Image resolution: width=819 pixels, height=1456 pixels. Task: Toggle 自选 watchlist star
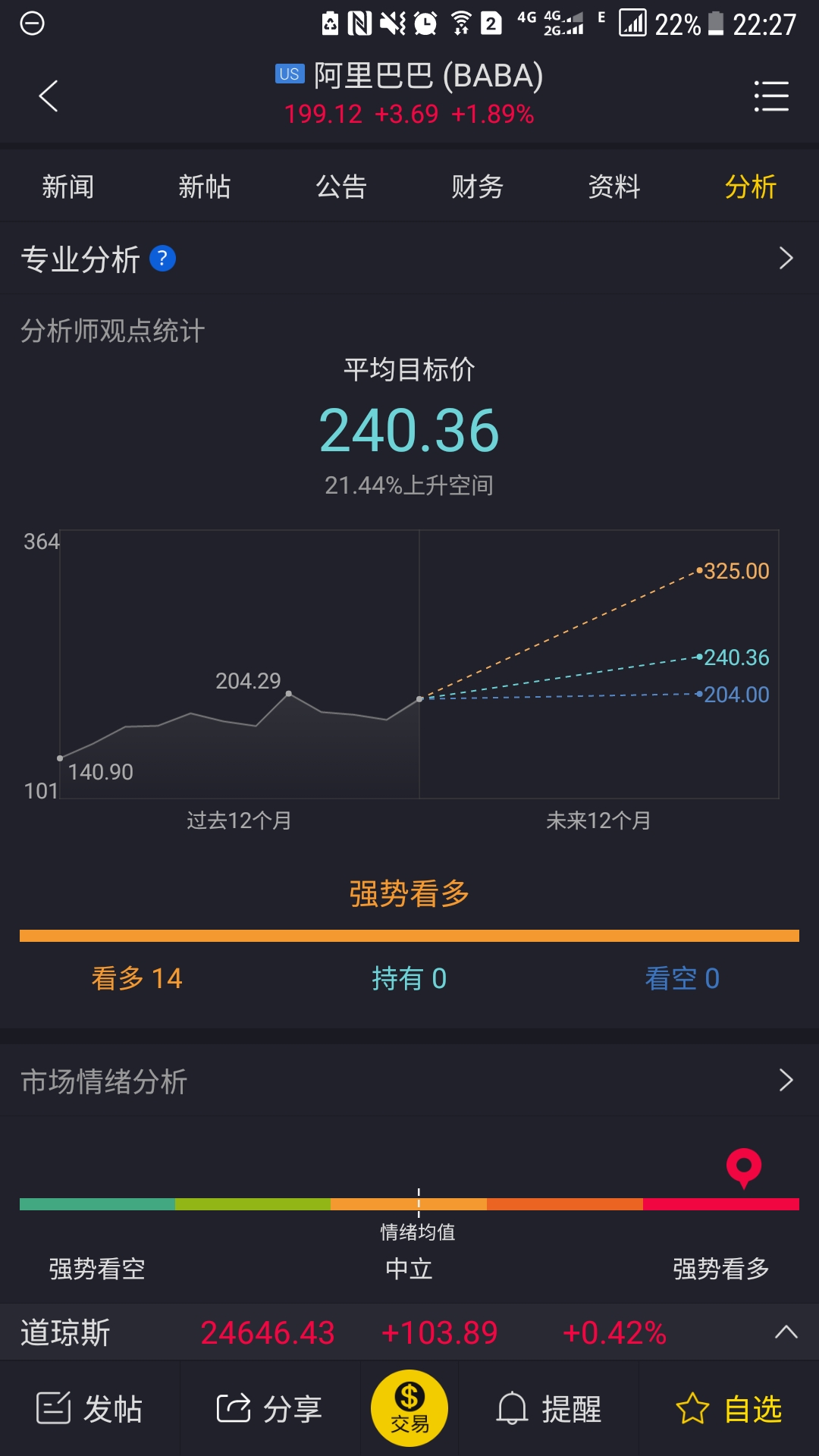point(730,1409)
